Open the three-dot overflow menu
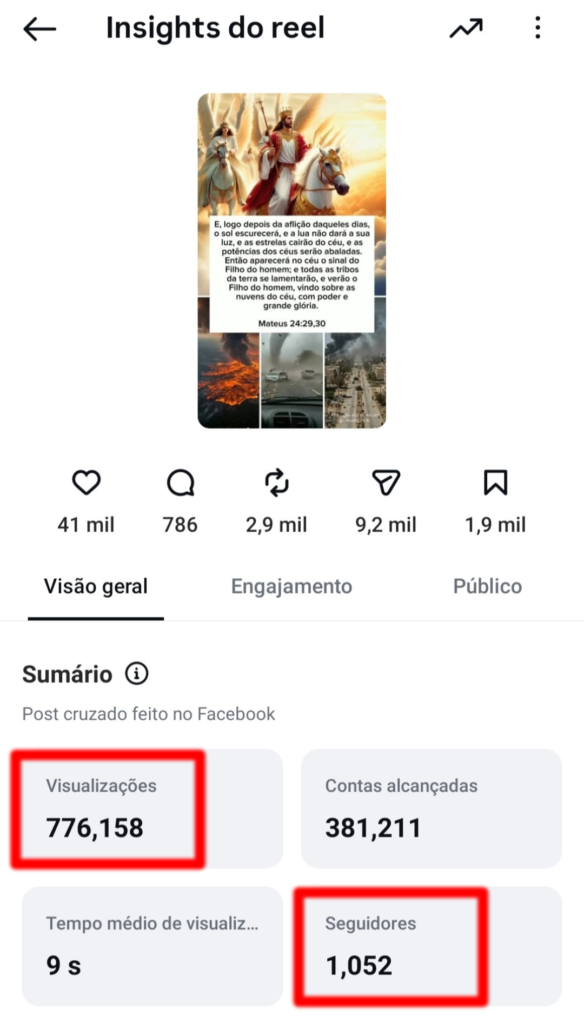584x1024 pixels. pos(537,28)
